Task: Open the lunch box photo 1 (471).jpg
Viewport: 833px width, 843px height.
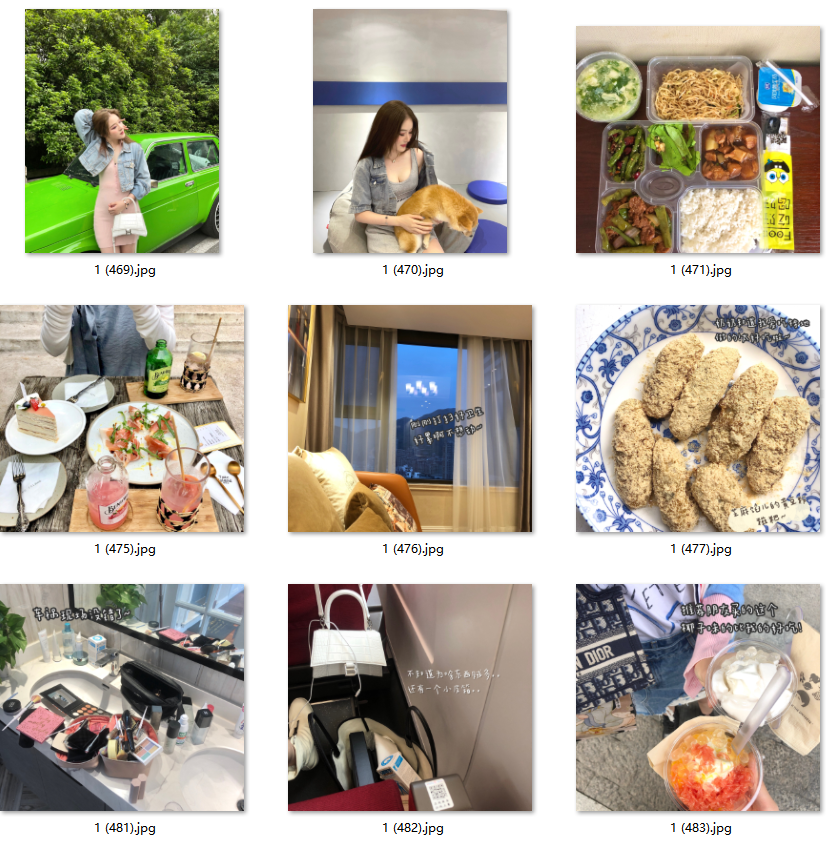Action: [698, 139]
